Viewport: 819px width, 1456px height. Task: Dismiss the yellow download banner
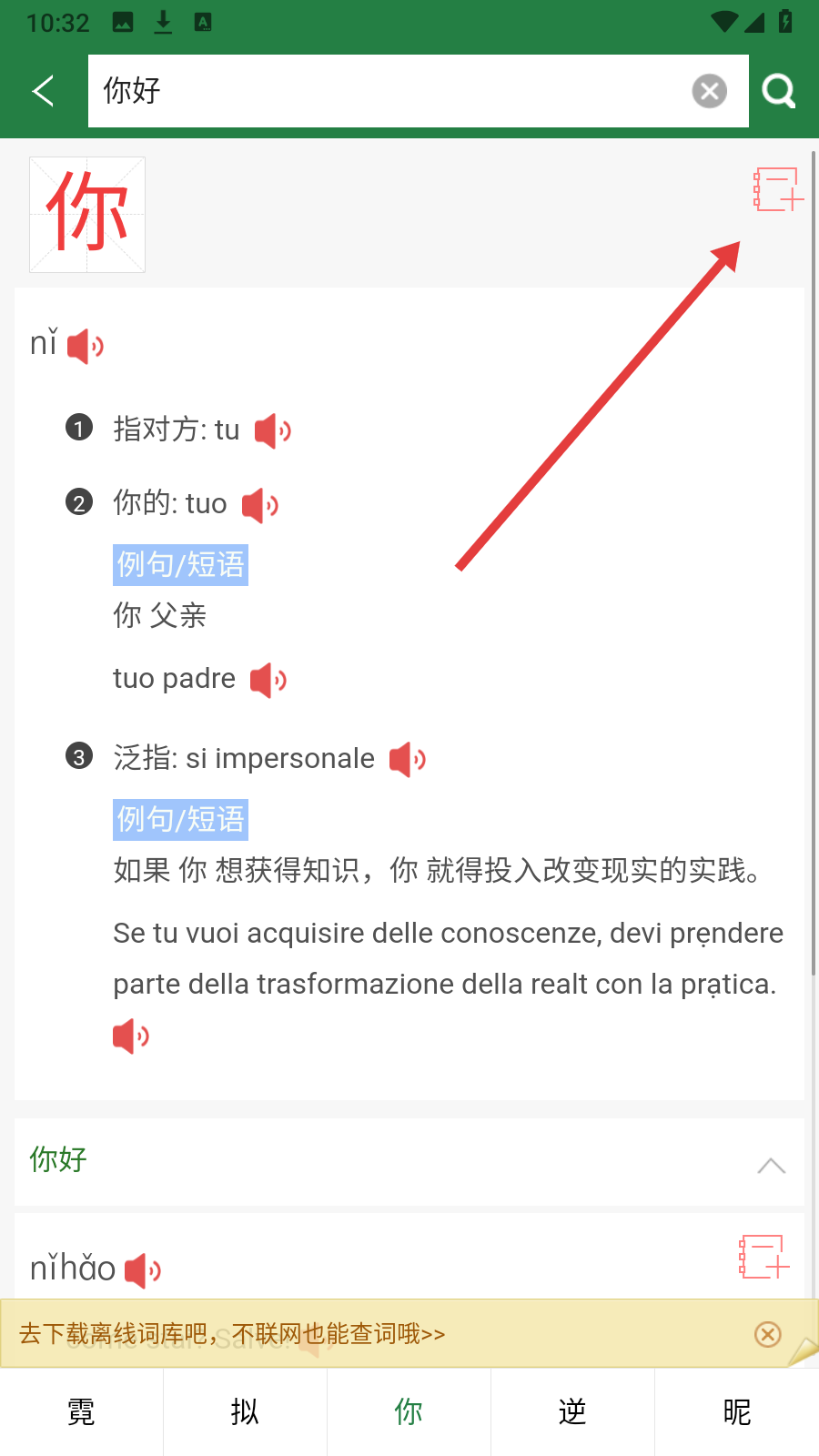click(768, 1334)
